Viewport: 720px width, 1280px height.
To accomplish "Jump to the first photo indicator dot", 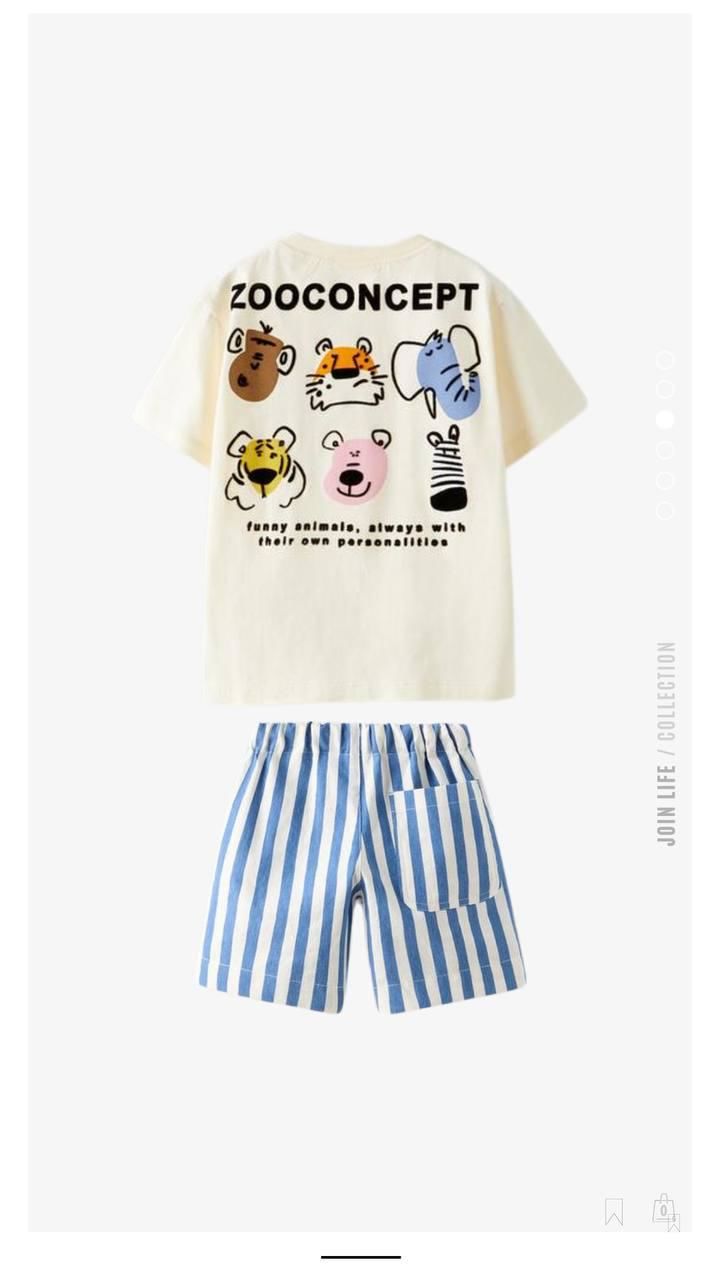I will (x=665, y=360).
